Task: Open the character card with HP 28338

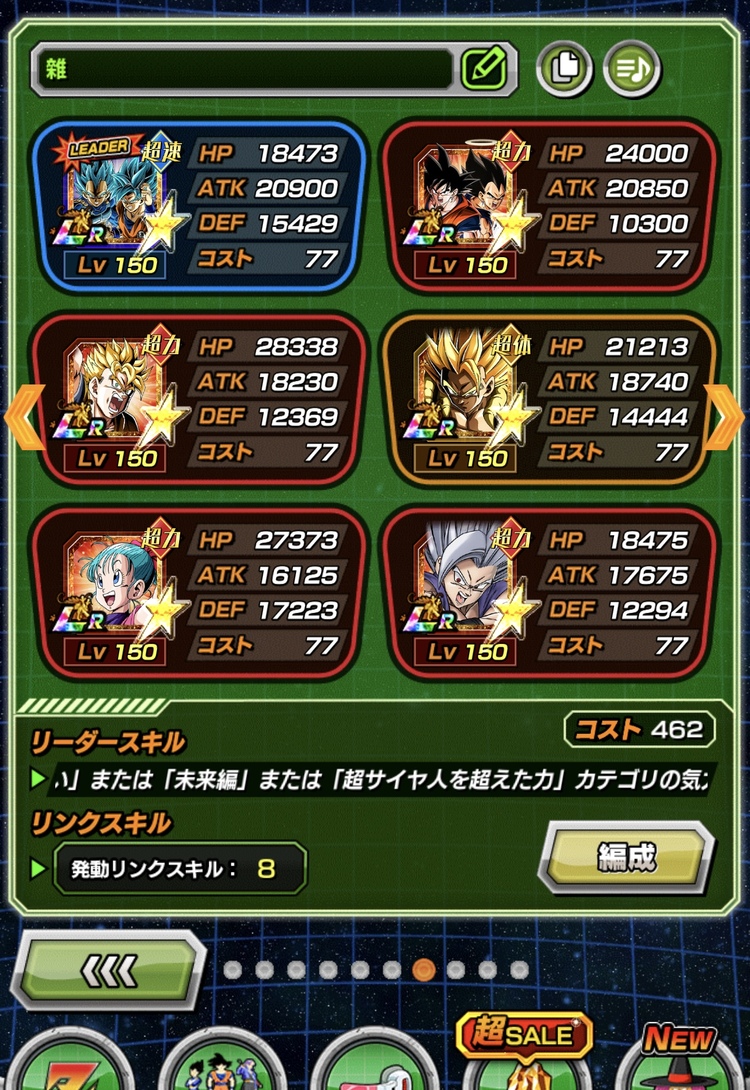Action: (198, 399)
